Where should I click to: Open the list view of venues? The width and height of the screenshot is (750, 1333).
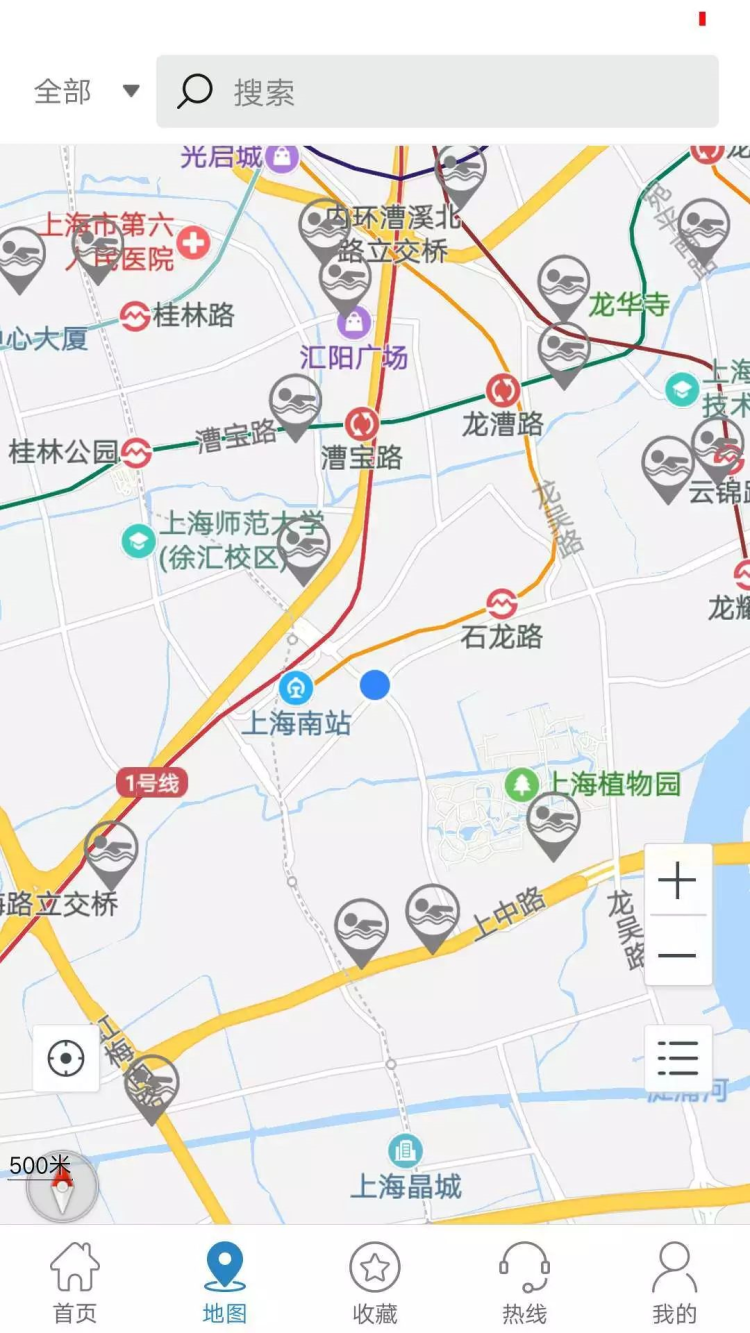tap(678, 1058)
